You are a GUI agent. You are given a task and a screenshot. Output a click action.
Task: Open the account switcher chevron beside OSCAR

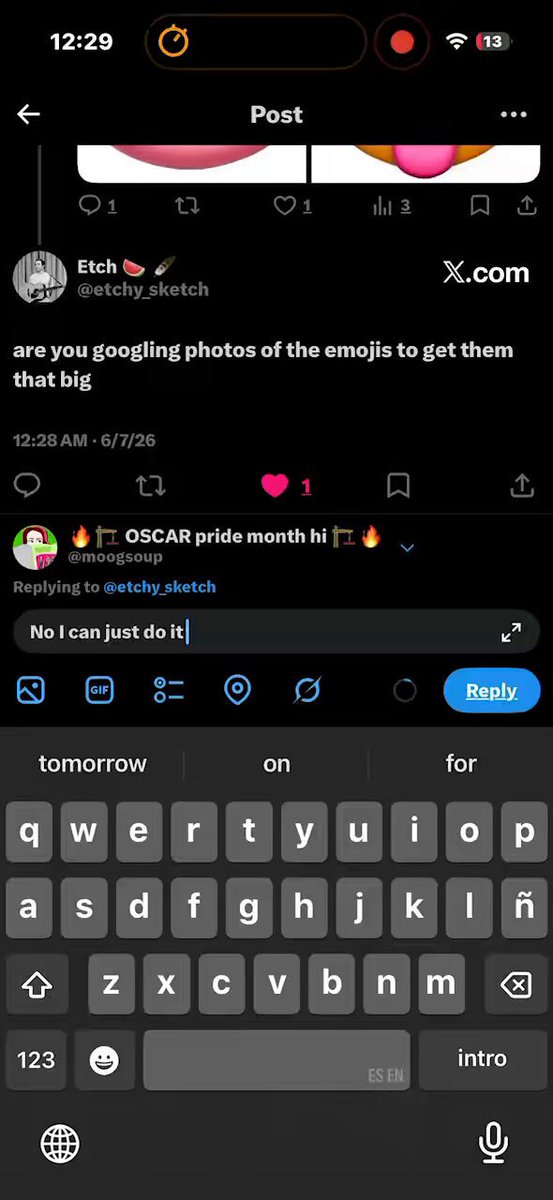pyautogui.click(x=407, y=547)
